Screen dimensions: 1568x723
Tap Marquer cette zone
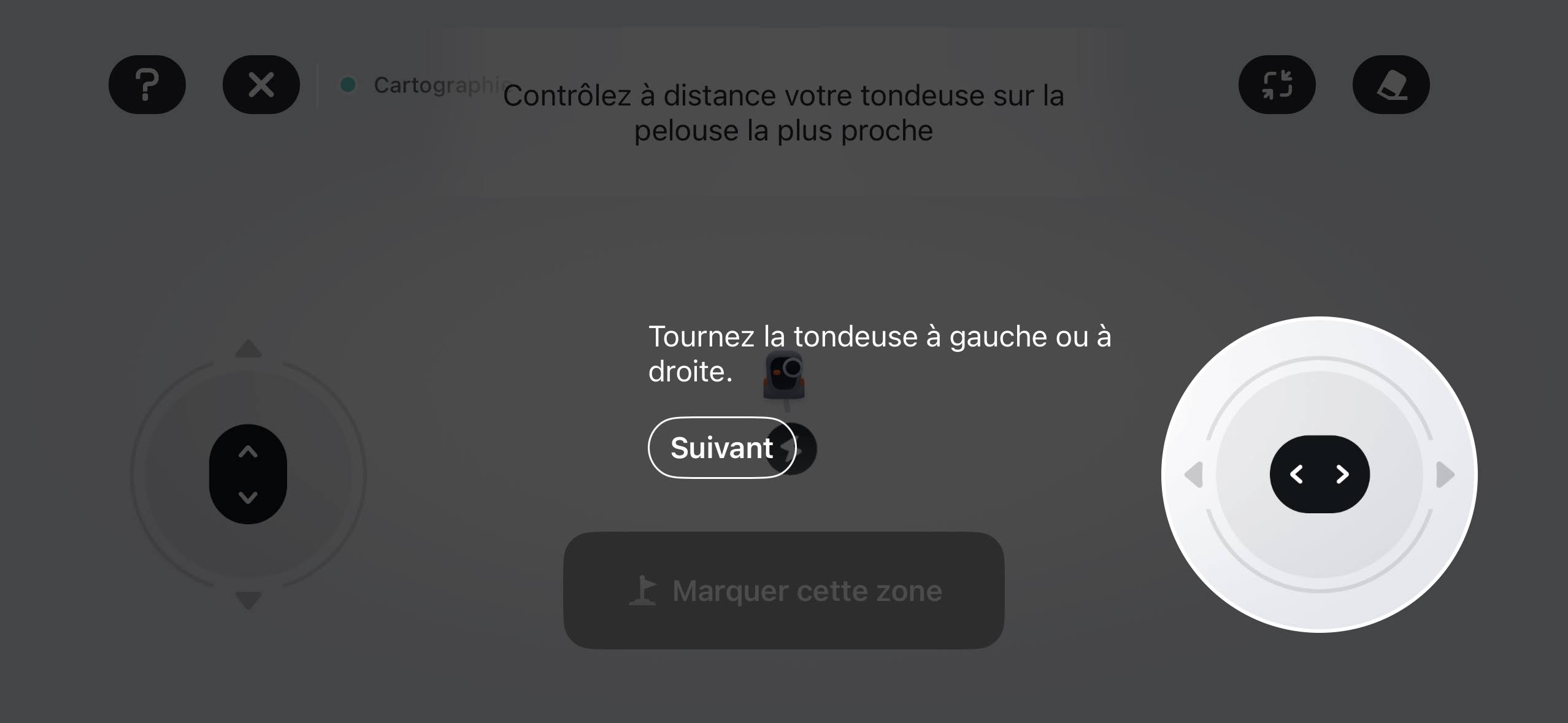[x=783, y=591]
